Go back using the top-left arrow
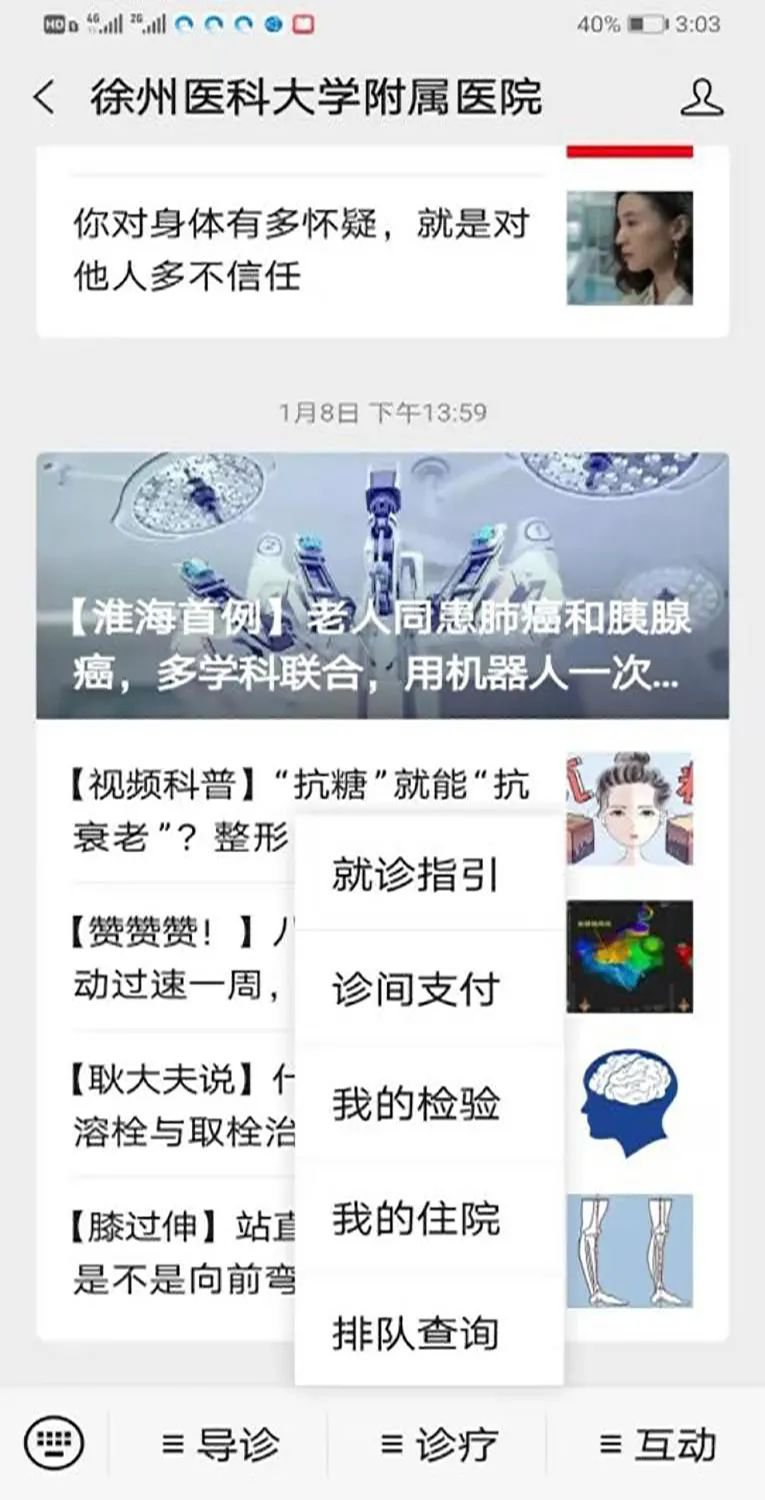 [x=44, y=98]
